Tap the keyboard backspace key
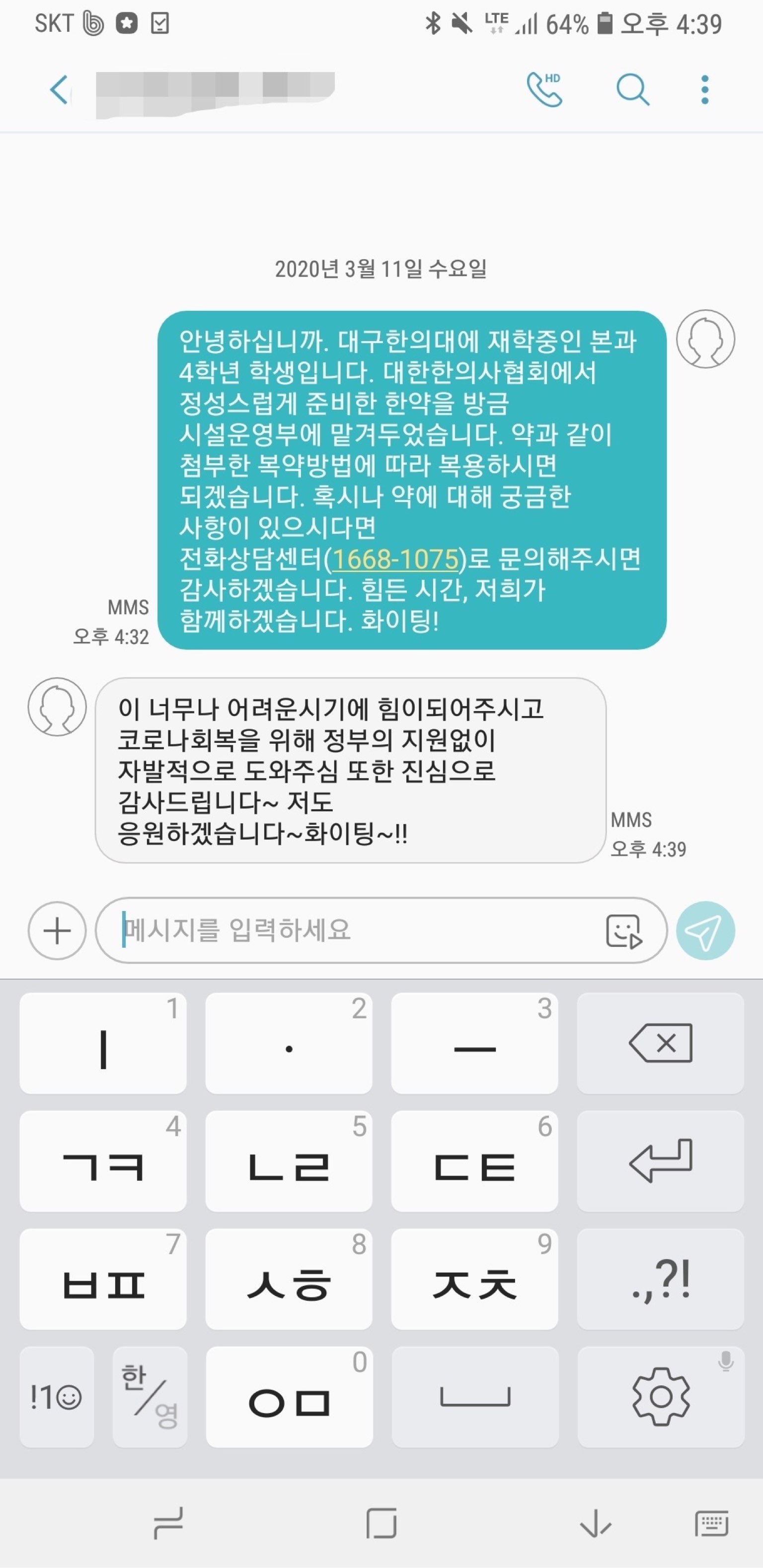763x1568 pixels. tap(660, 1043)
